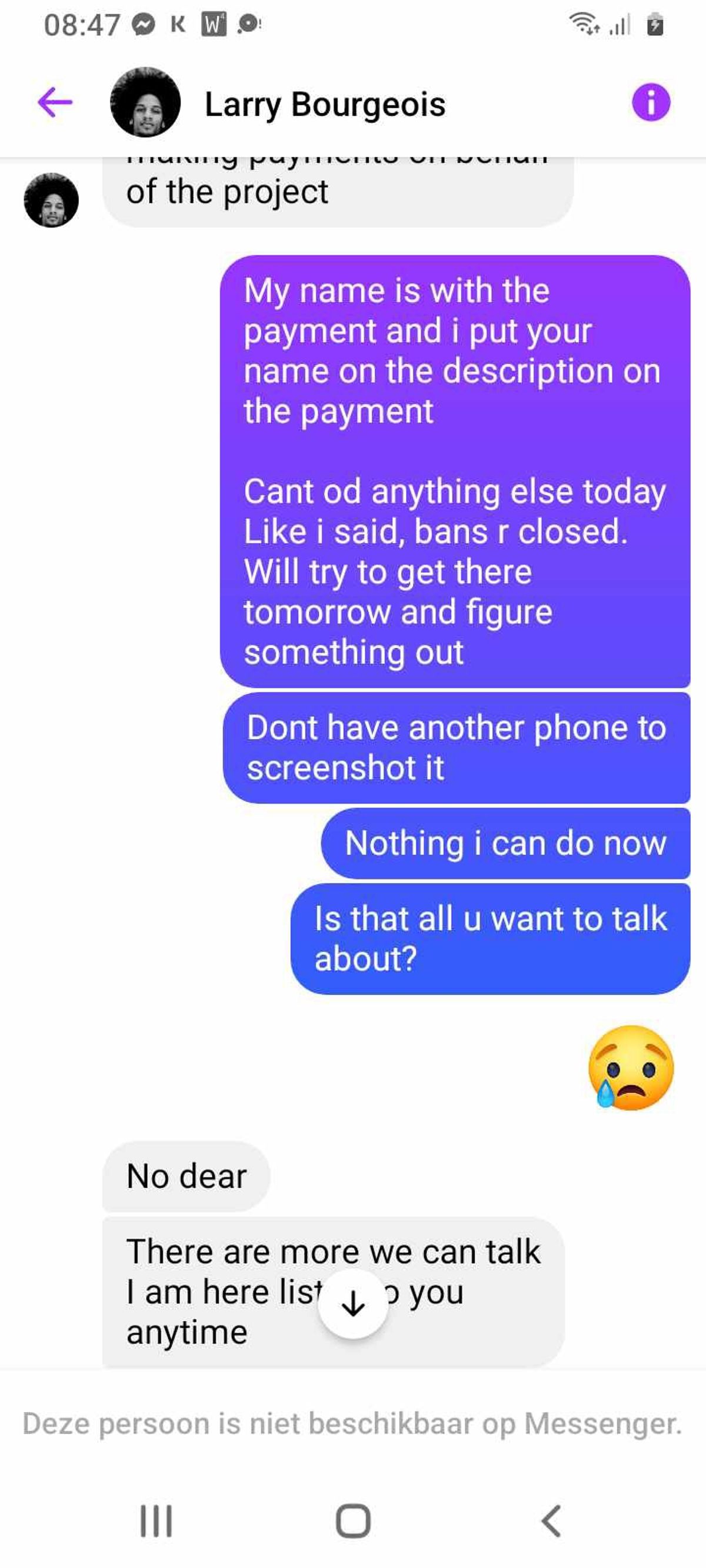Open recent apps from the navigation bar
706x1568 pixels.
[156, 1520]
